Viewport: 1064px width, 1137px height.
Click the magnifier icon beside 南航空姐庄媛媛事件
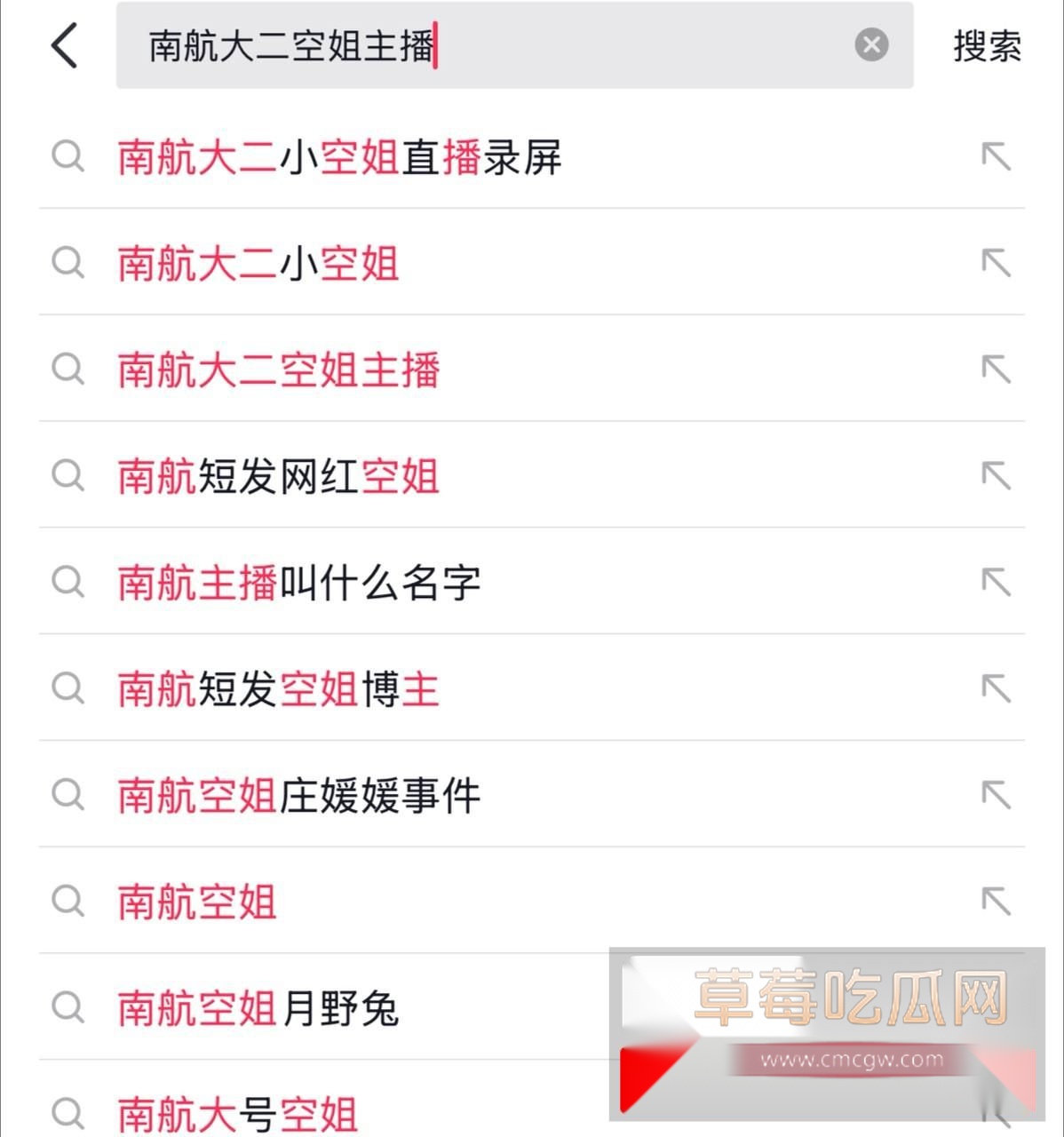pyautogui.click(x=67, y=796)
